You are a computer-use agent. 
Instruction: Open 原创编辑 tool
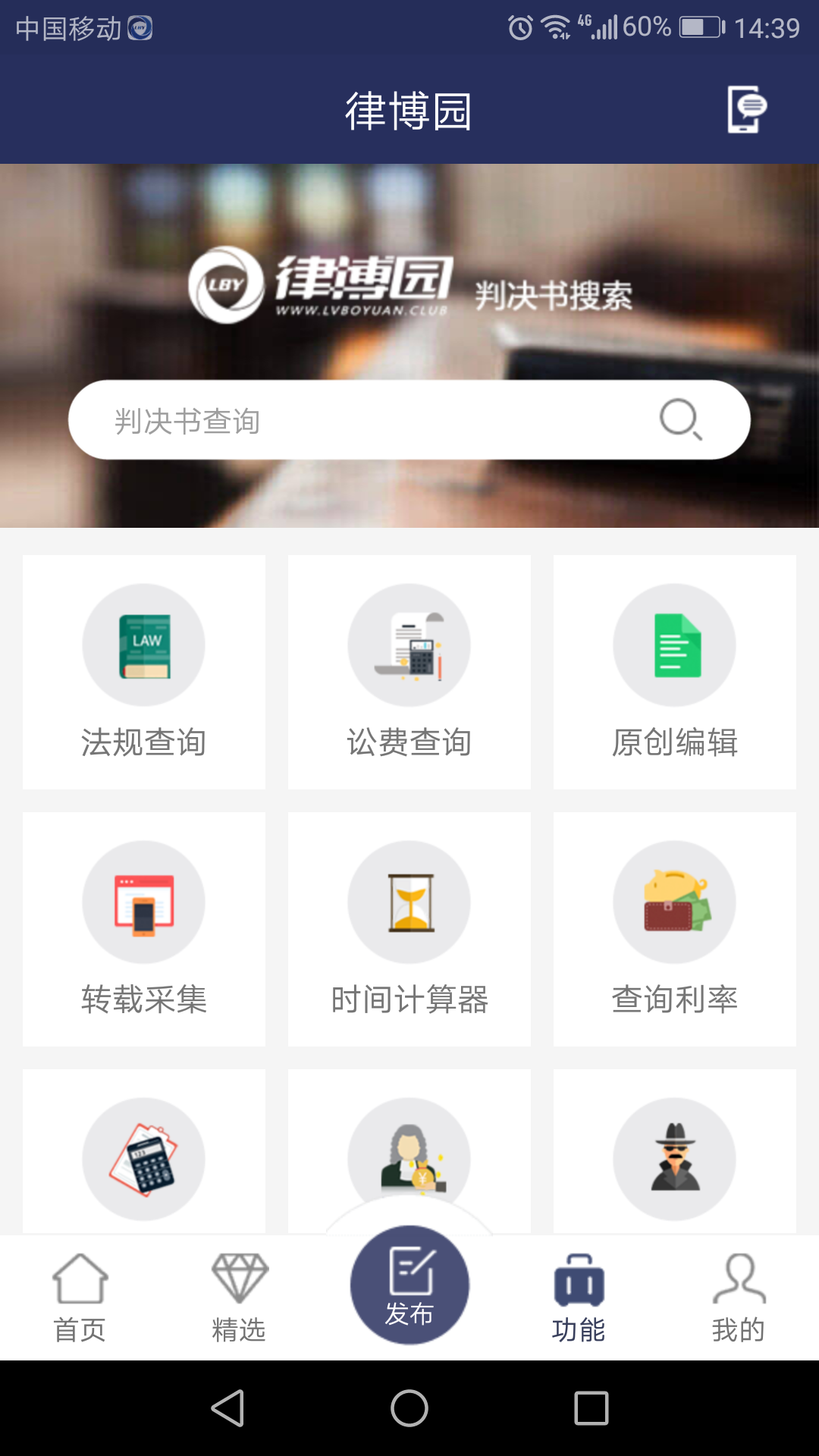pos(675,672)
